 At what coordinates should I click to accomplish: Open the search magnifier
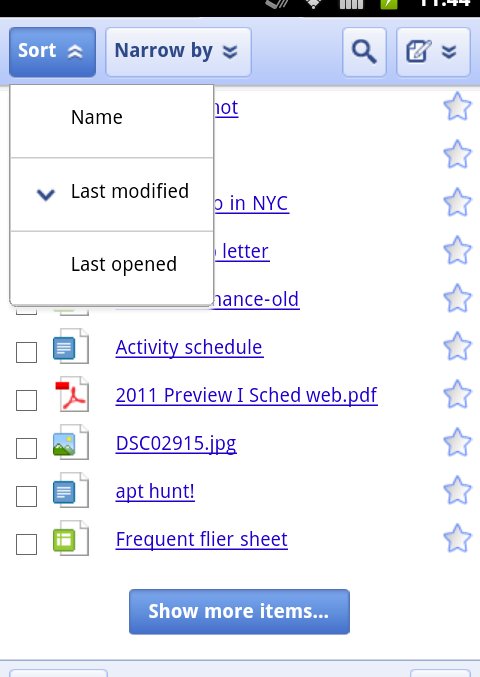pos(364,52)
